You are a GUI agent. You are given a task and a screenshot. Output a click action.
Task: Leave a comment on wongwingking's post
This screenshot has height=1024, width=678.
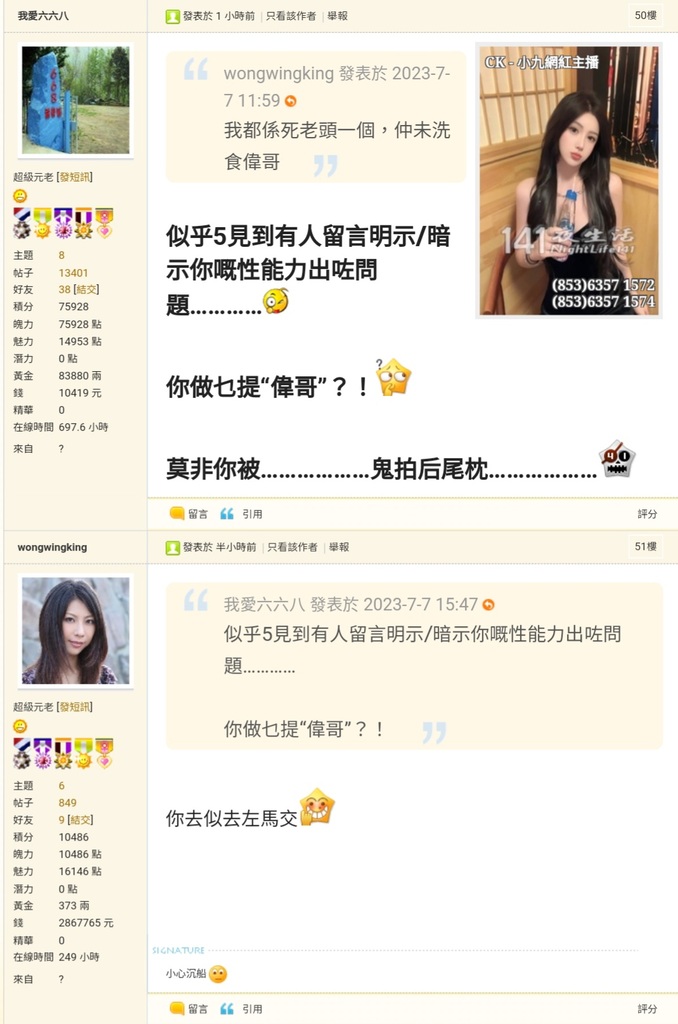click(190, 1009)
